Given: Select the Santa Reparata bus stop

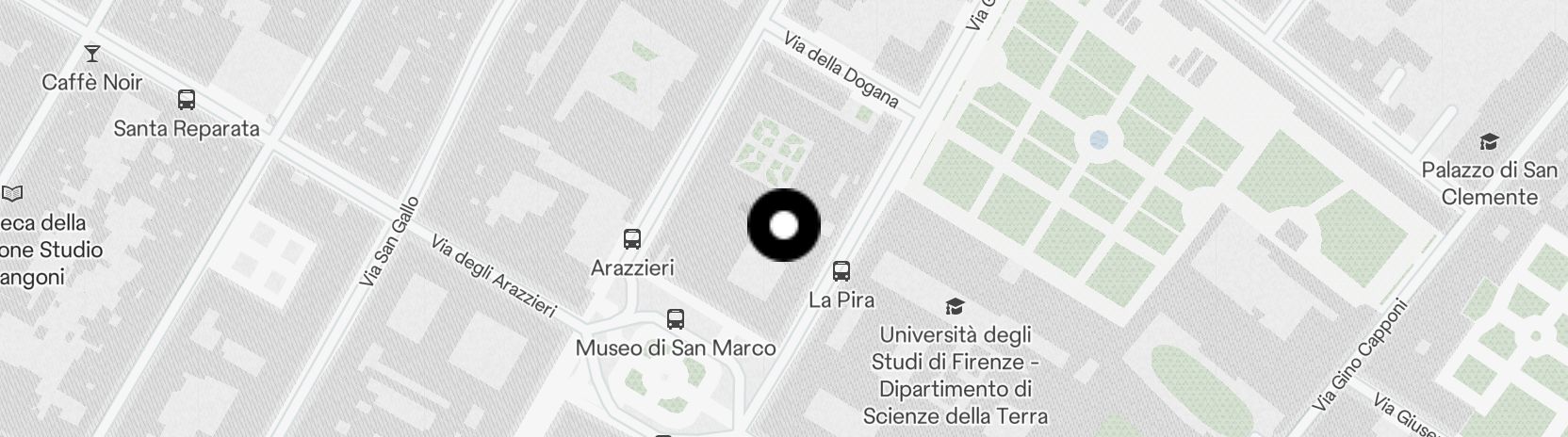Looking at the screenshot, I should coord(187,100).
